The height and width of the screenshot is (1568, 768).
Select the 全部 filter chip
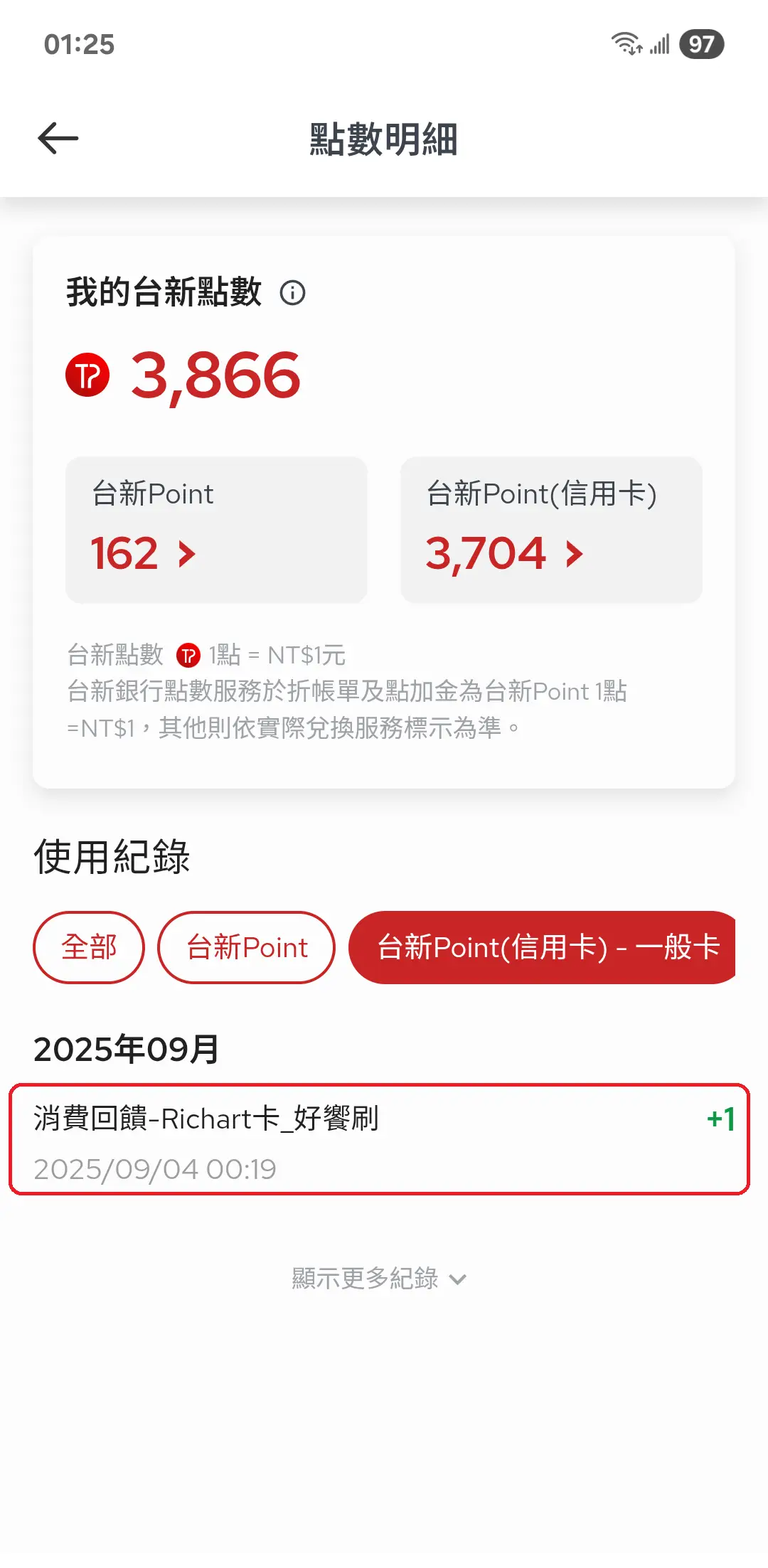(89, 947)
